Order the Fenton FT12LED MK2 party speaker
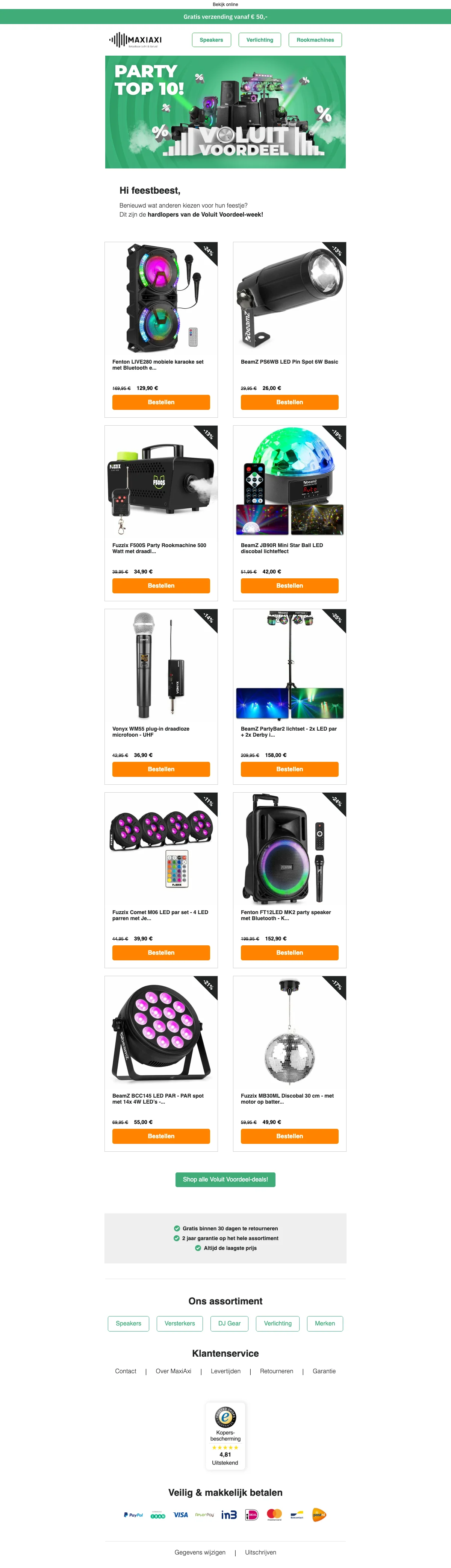Viewport: 451px width, 1568px height. tap(289, 952)
